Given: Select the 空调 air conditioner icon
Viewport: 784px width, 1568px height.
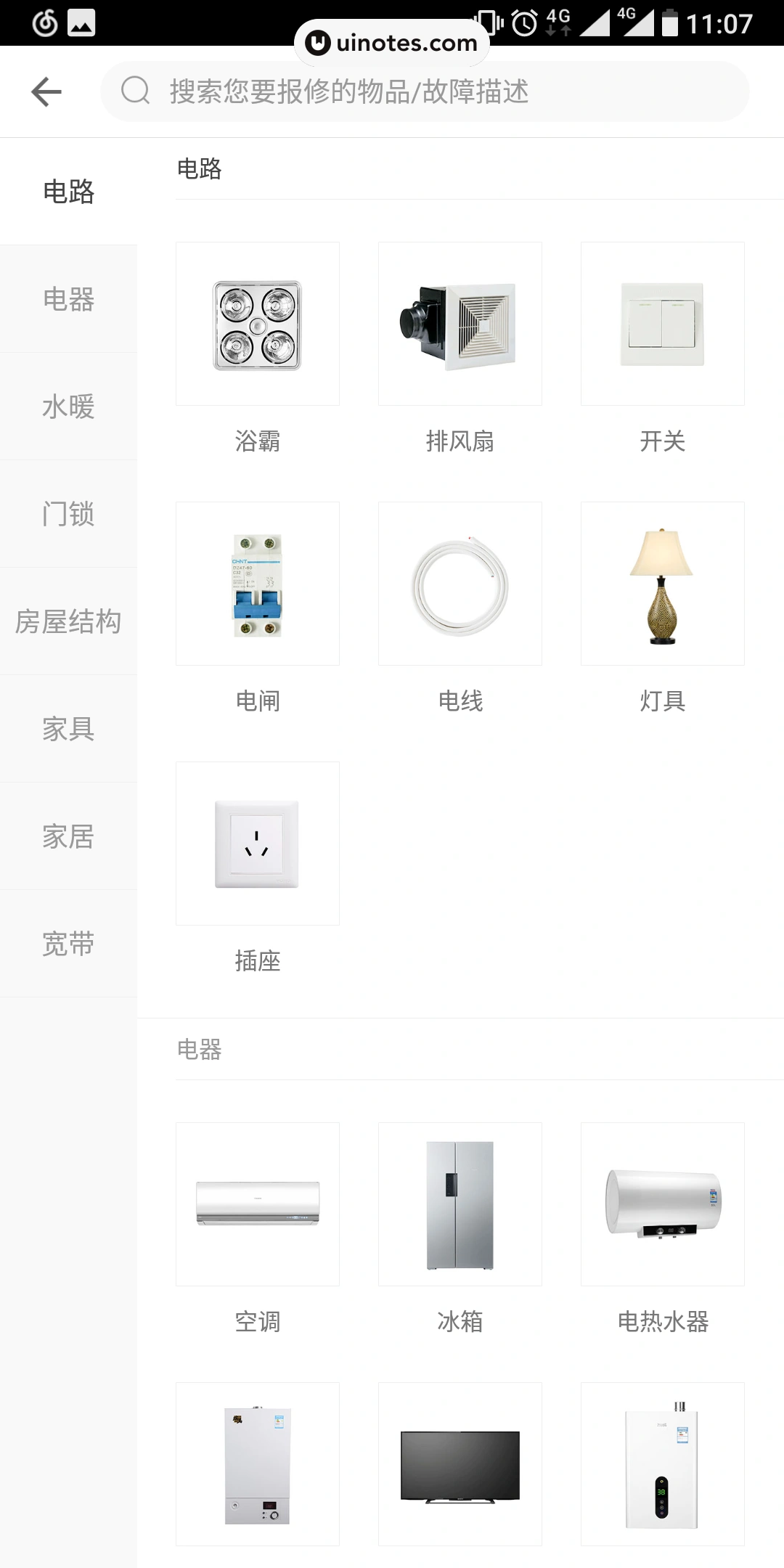Looking at the screenshot, I should point(257,1203).
